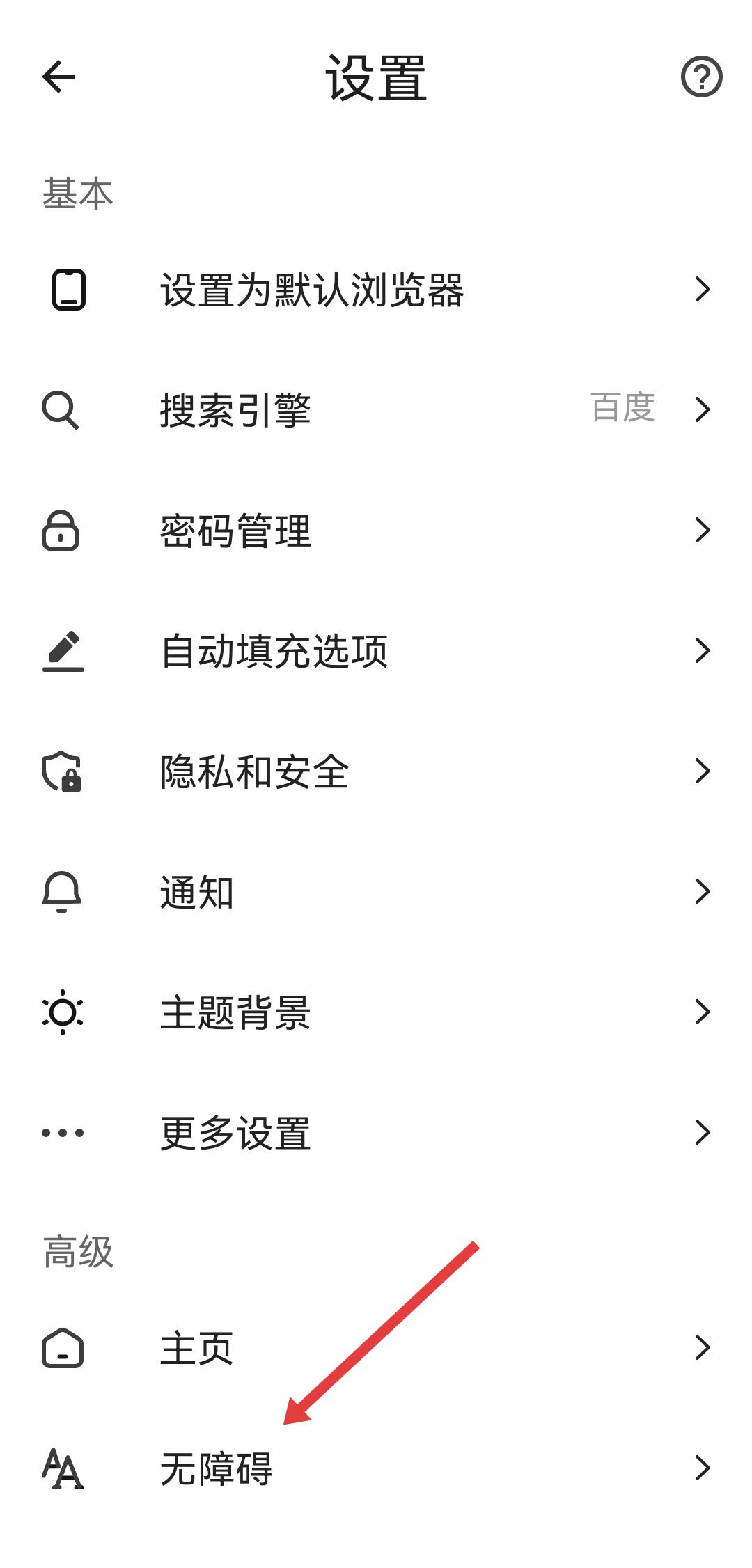Open 设置为默认浏览器
This screenshot has height=1568, width=752.
pos(376,289)
